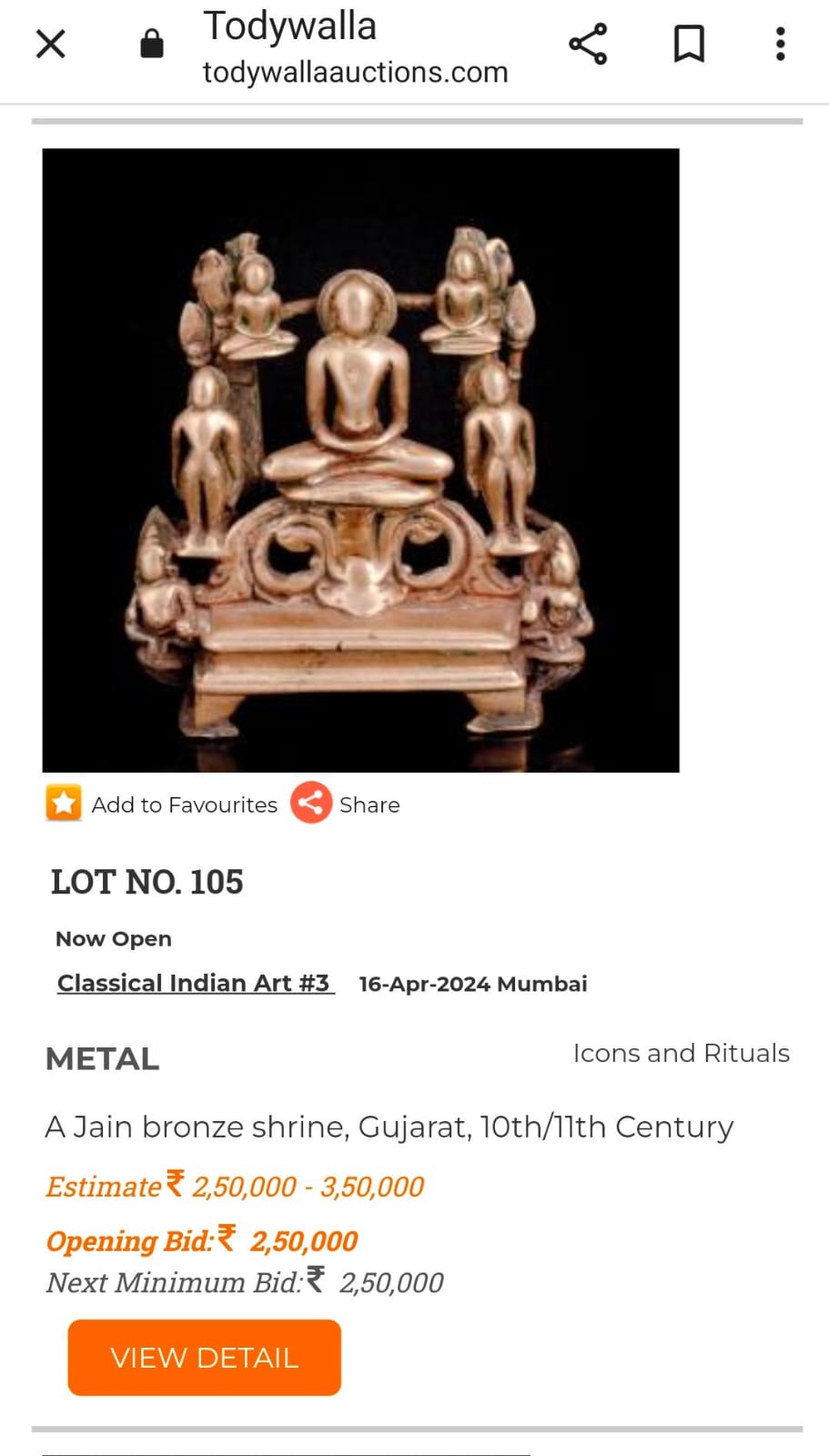Open the browser overflow menu
829x1456 pixels.
pos(780,44)
